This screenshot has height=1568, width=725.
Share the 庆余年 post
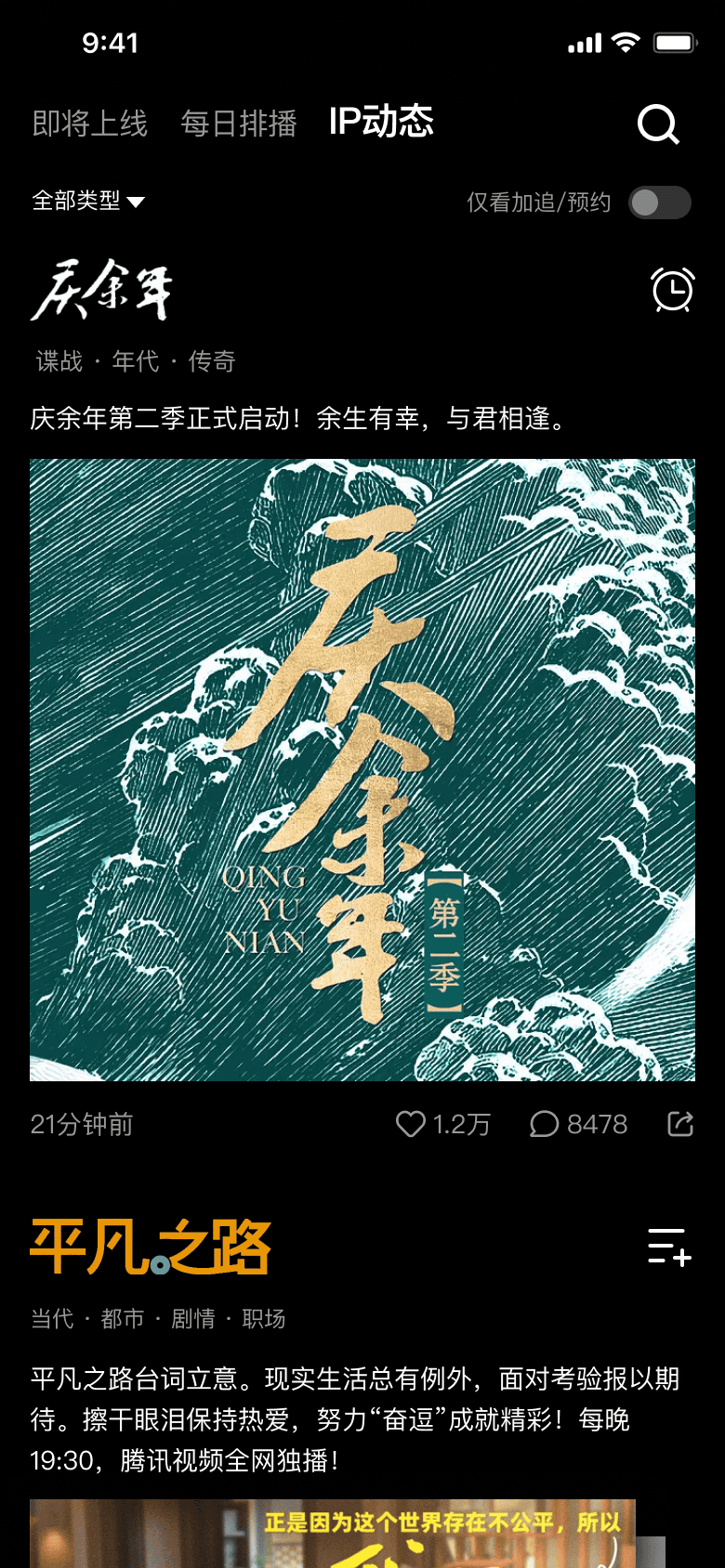(x=680, y=1124)
